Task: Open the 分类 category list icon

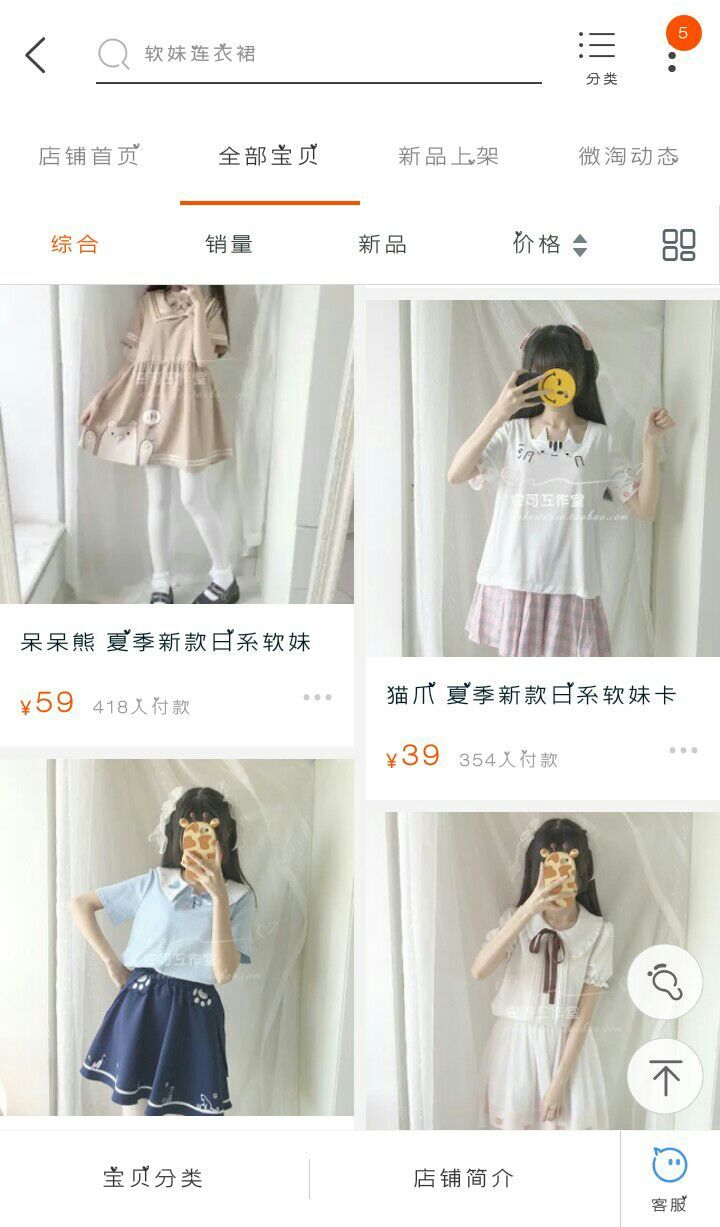Action: coord(600,57)
